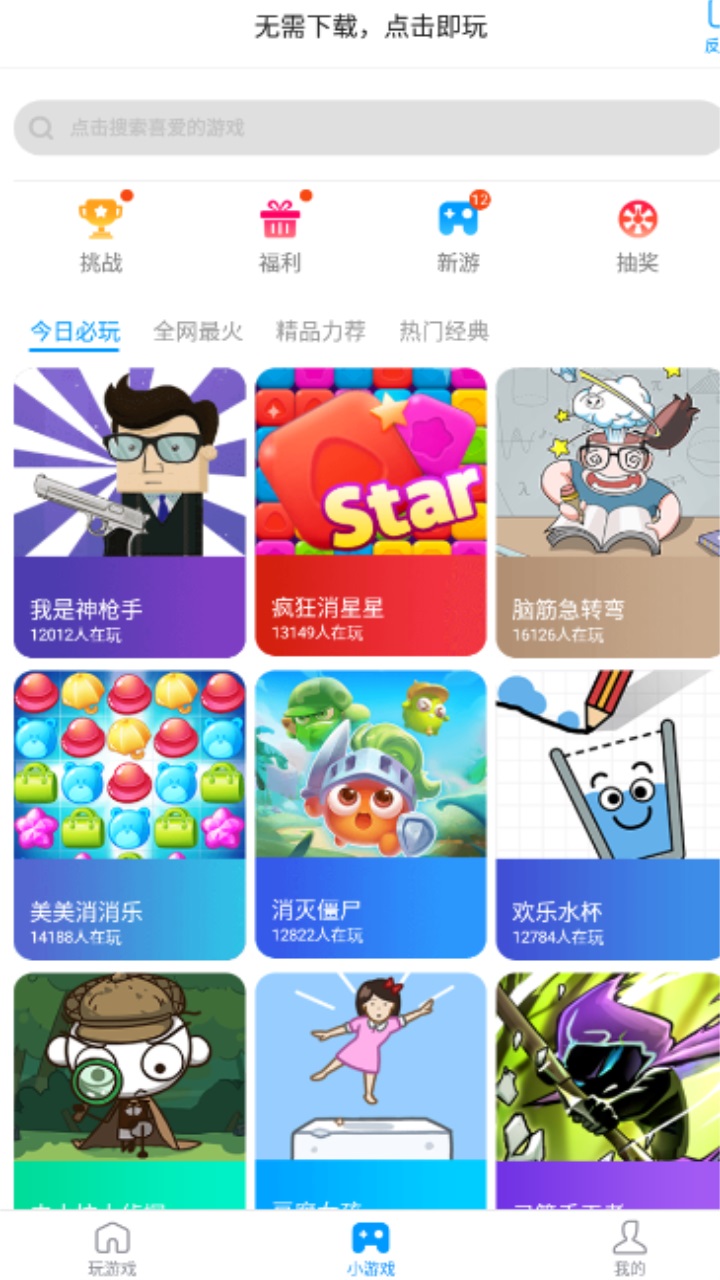The image size is (720, 1280).
Task: Tap the 小游戏 gamepad icon in bottom bar
Action: point(372,1243)
